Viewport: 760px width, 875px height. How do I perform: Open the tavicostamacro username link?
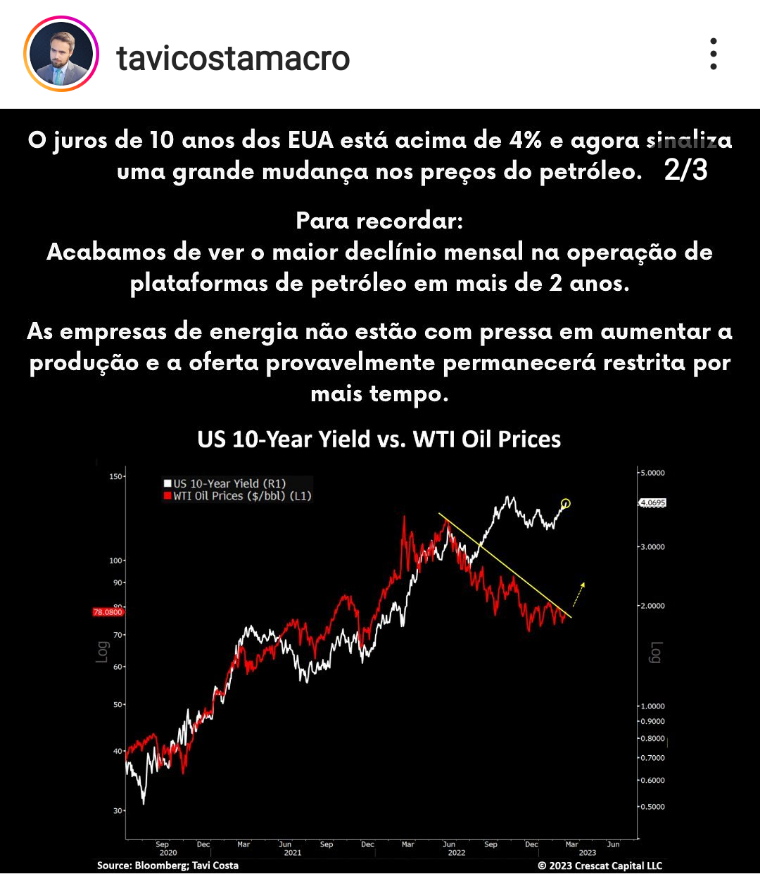click(x=233, y=58)
